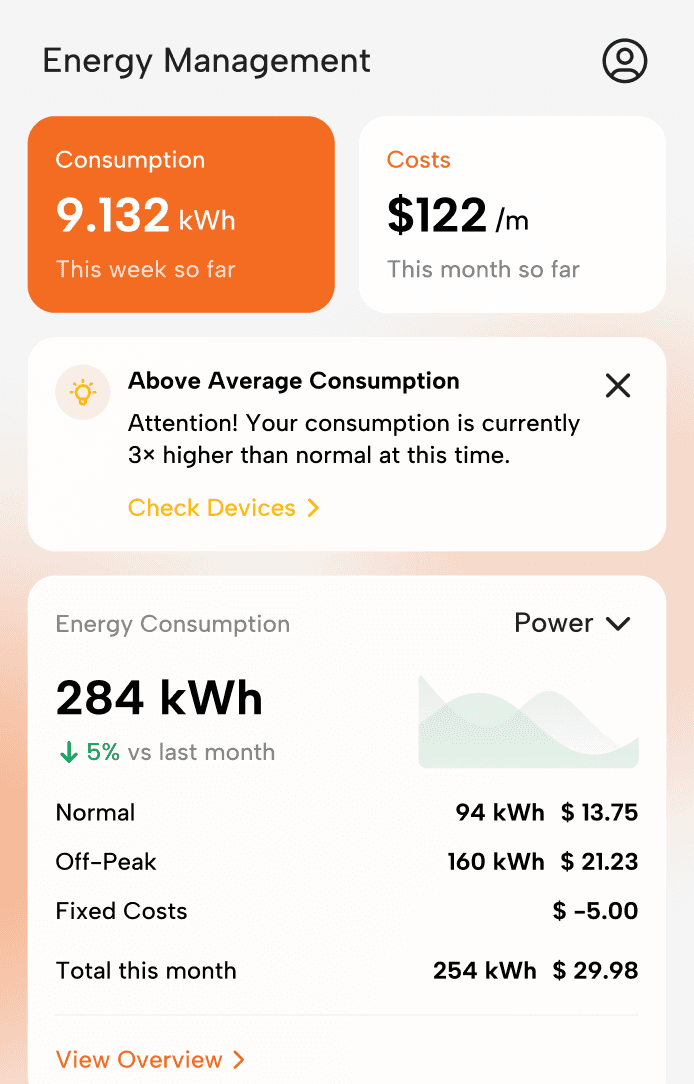Screen dimensions: 694x1084
Task: Open the Costs card
Action: (x=512, y=214)
